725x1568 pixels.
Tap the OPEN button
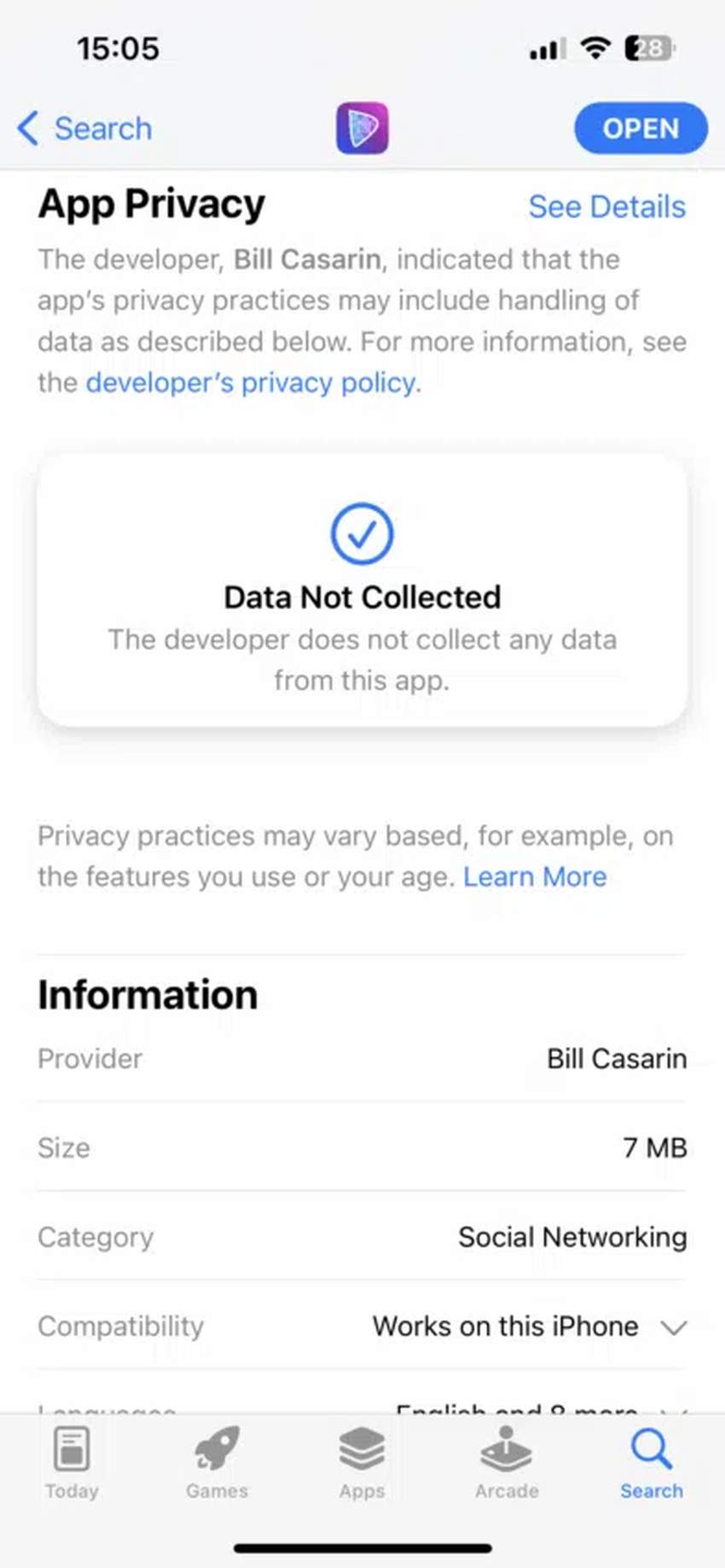tap(641, 129)
